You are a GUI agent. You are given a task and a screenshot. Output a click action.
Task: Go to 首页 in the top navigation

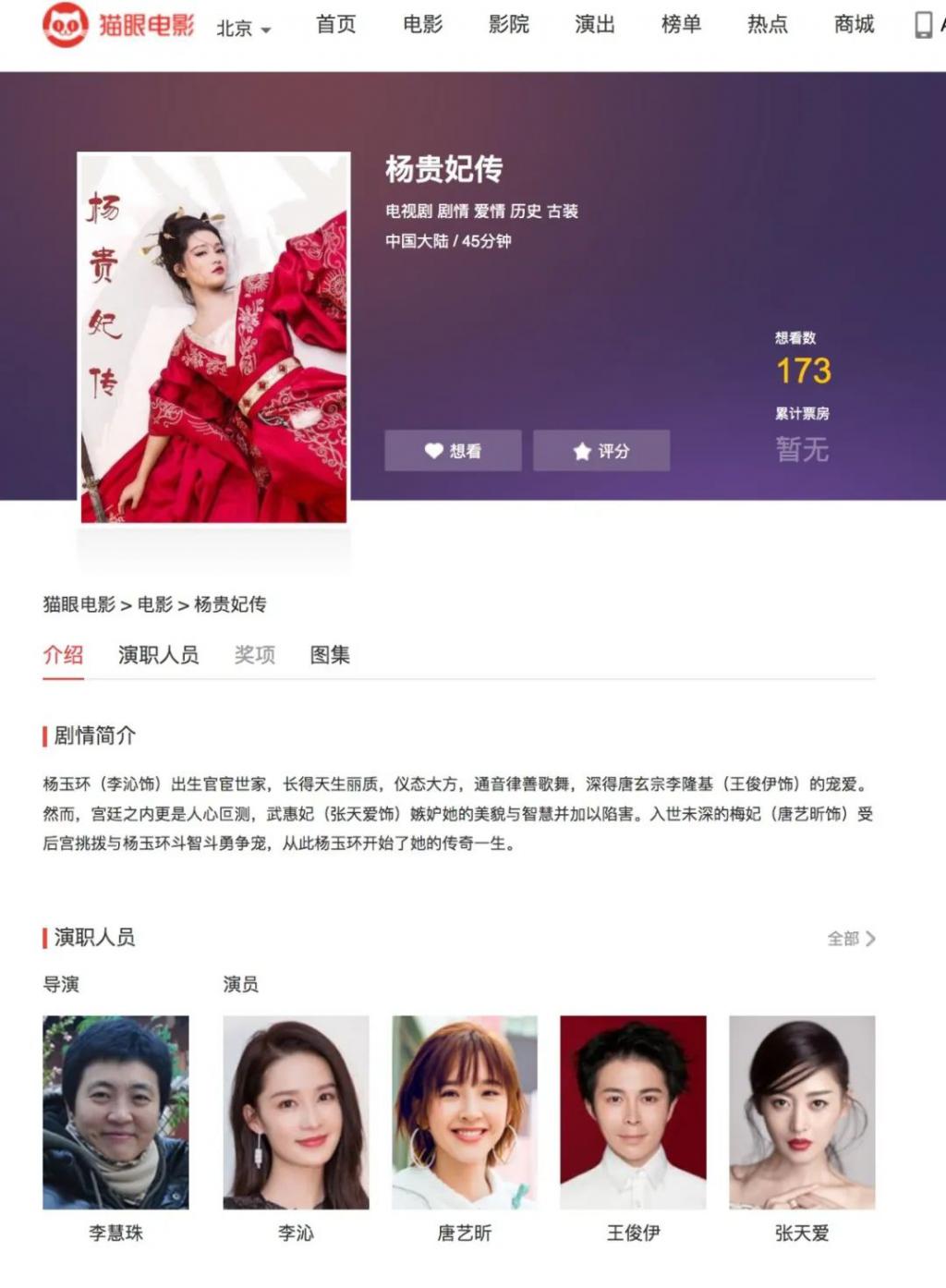(x=335, y=25)
